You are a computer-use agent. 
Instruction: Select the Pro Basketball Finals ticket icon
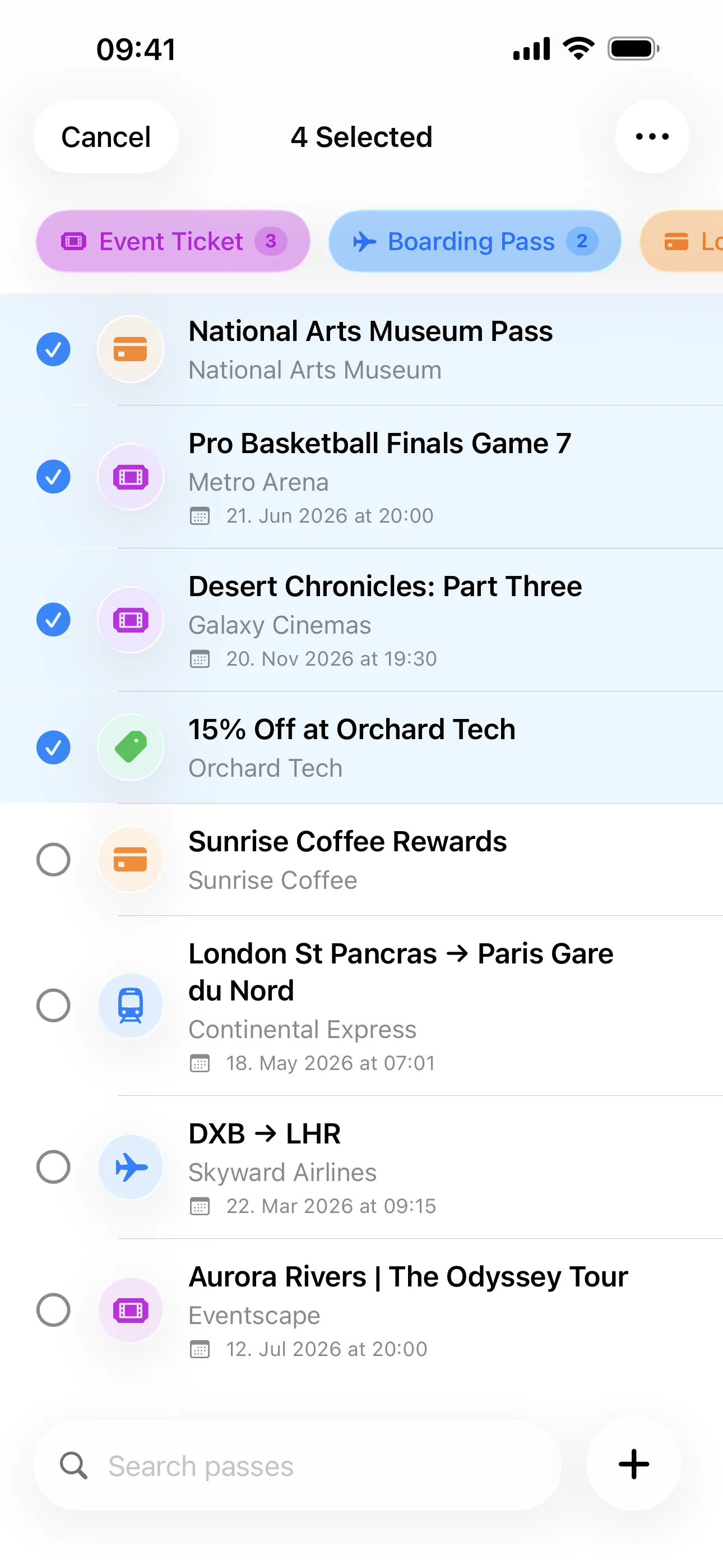pos(130,477)
